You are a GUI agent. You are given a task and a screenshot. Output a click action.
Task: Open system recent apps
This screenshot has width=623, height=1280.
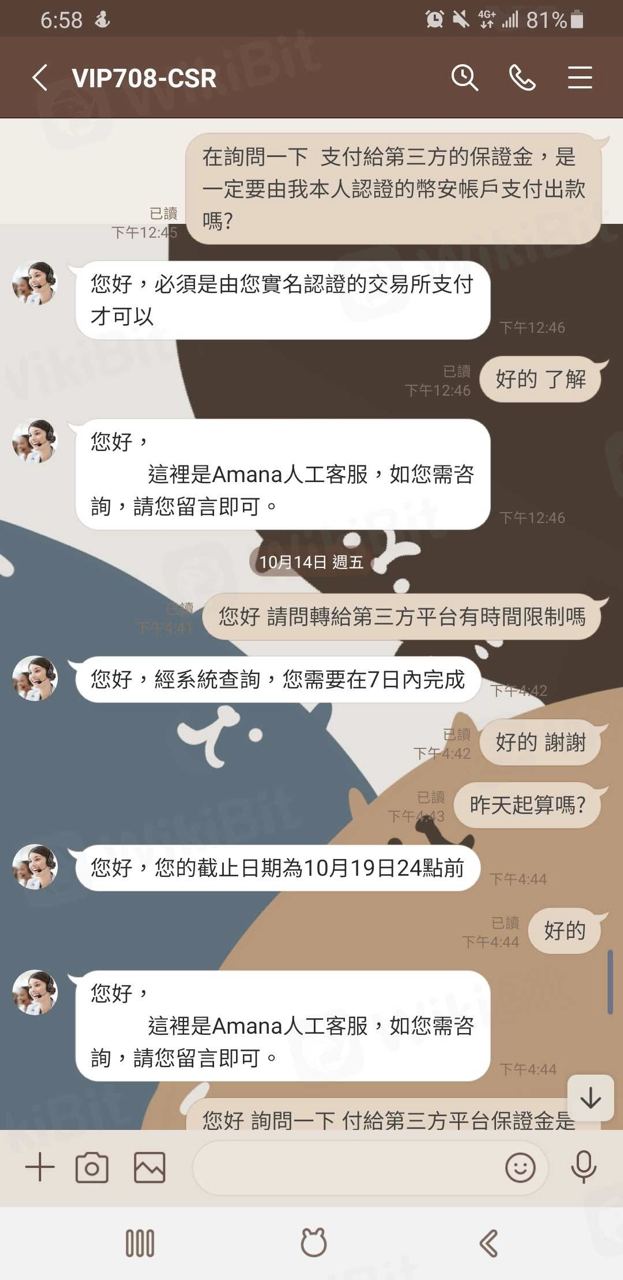tap(140, 1243)
